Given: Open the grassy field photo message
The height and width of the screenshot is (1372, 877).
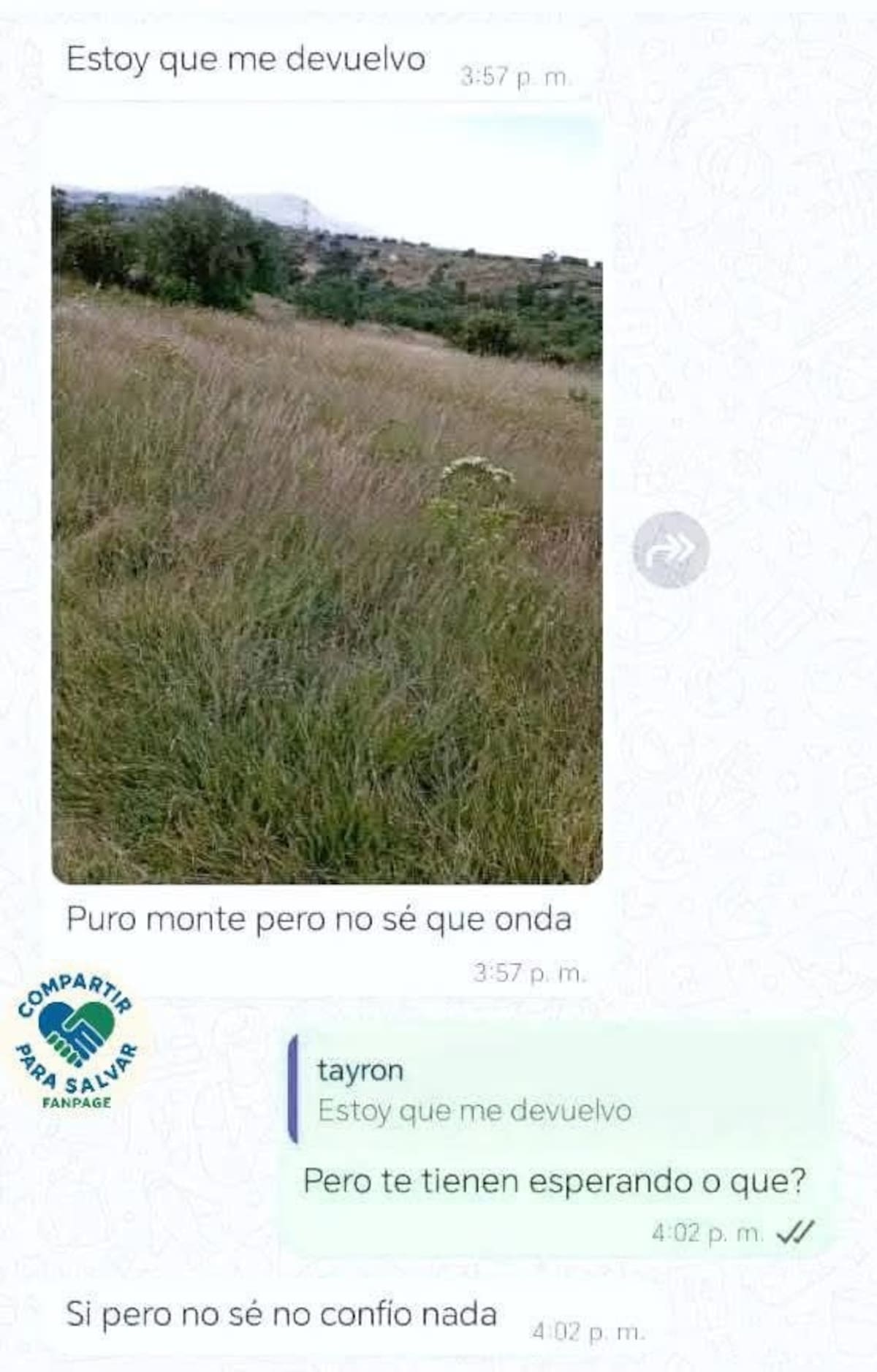Looking at the screenshot, I should (x=327, y=534).
